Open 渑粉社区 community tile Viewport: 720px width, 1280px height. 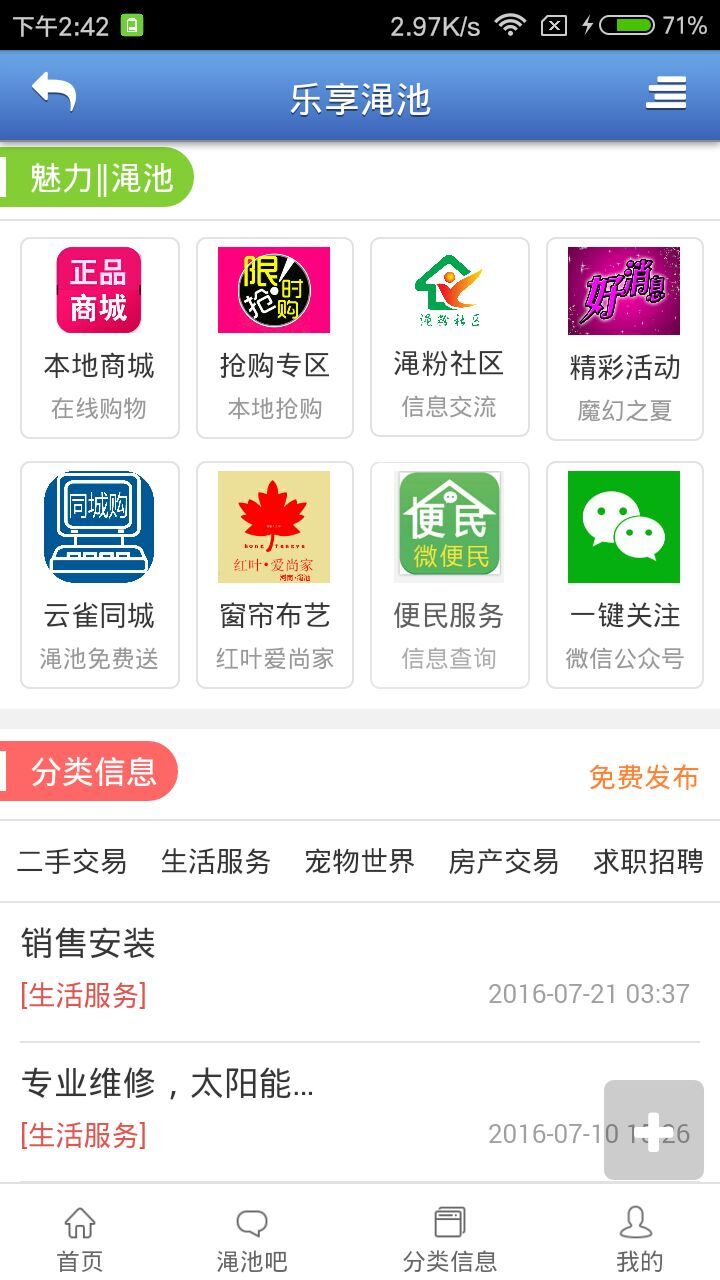pos(449,338)
